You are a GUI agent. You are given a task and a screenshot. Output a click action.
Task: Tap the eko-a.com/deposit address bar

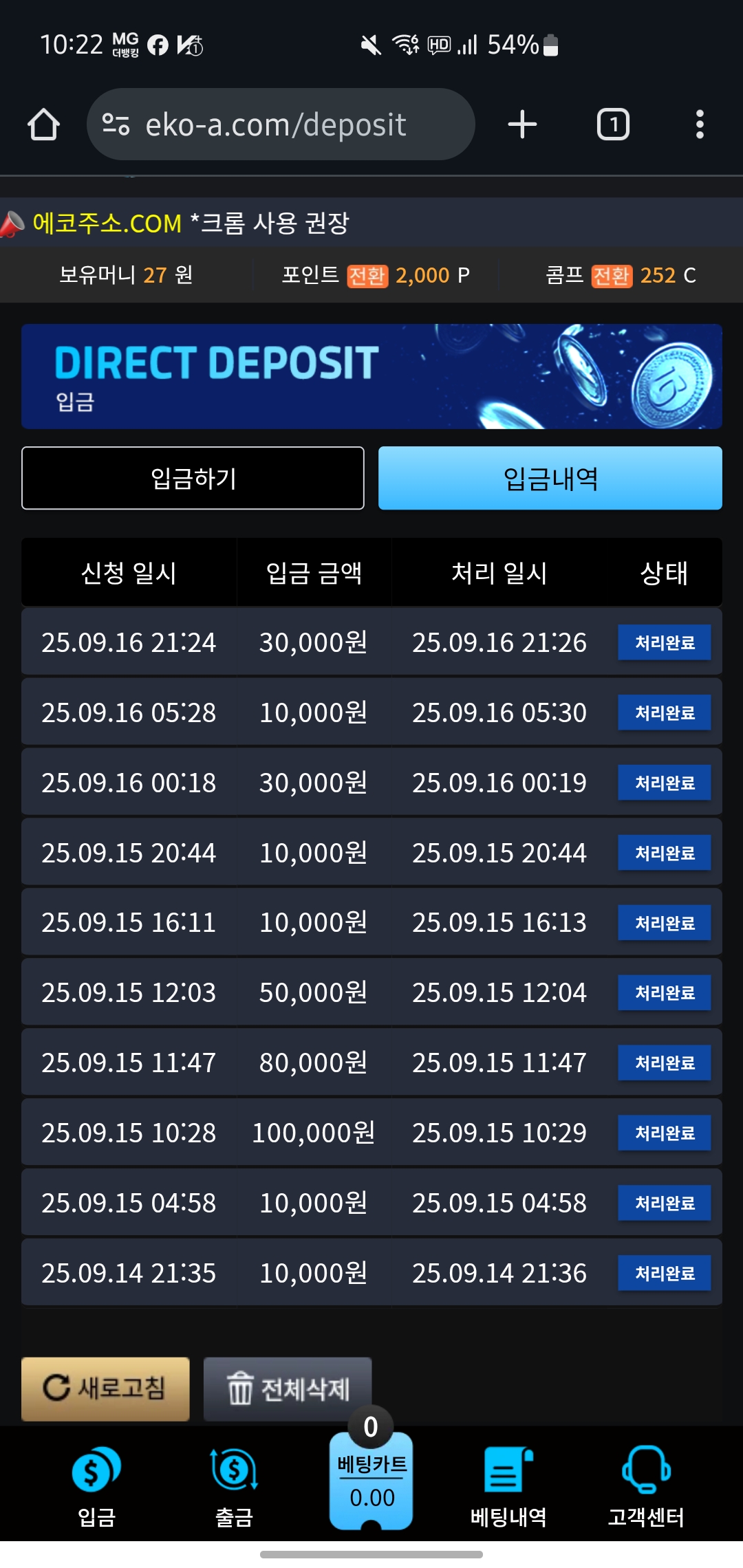click(275, 124)
